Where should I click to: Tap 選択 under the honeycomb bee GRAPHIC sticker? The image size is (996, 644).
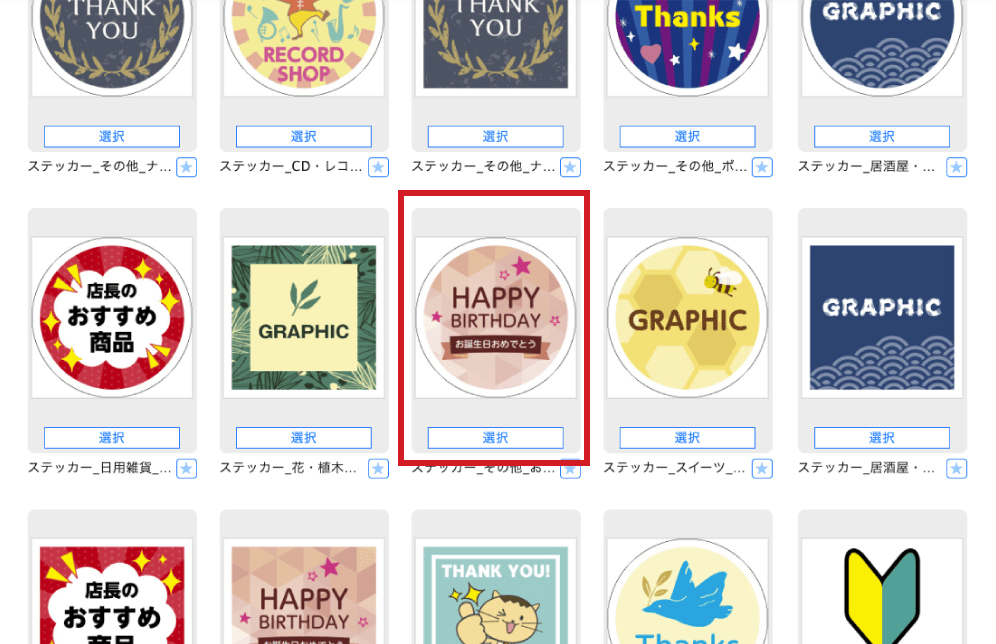(x=687, y=438)
